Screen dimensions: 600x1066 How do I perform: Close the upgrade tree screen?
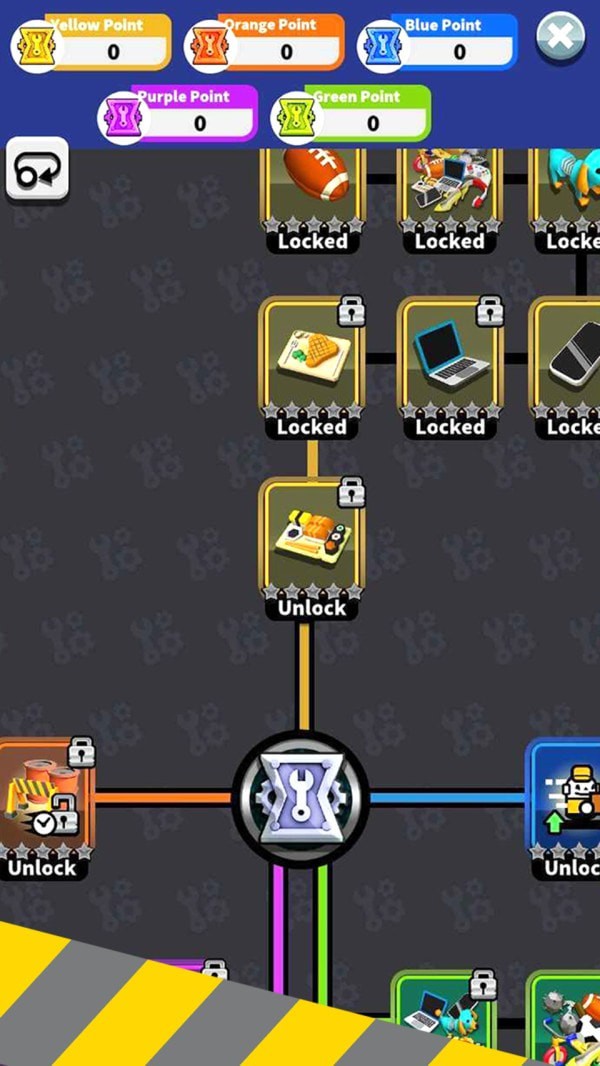pos(560,39)
